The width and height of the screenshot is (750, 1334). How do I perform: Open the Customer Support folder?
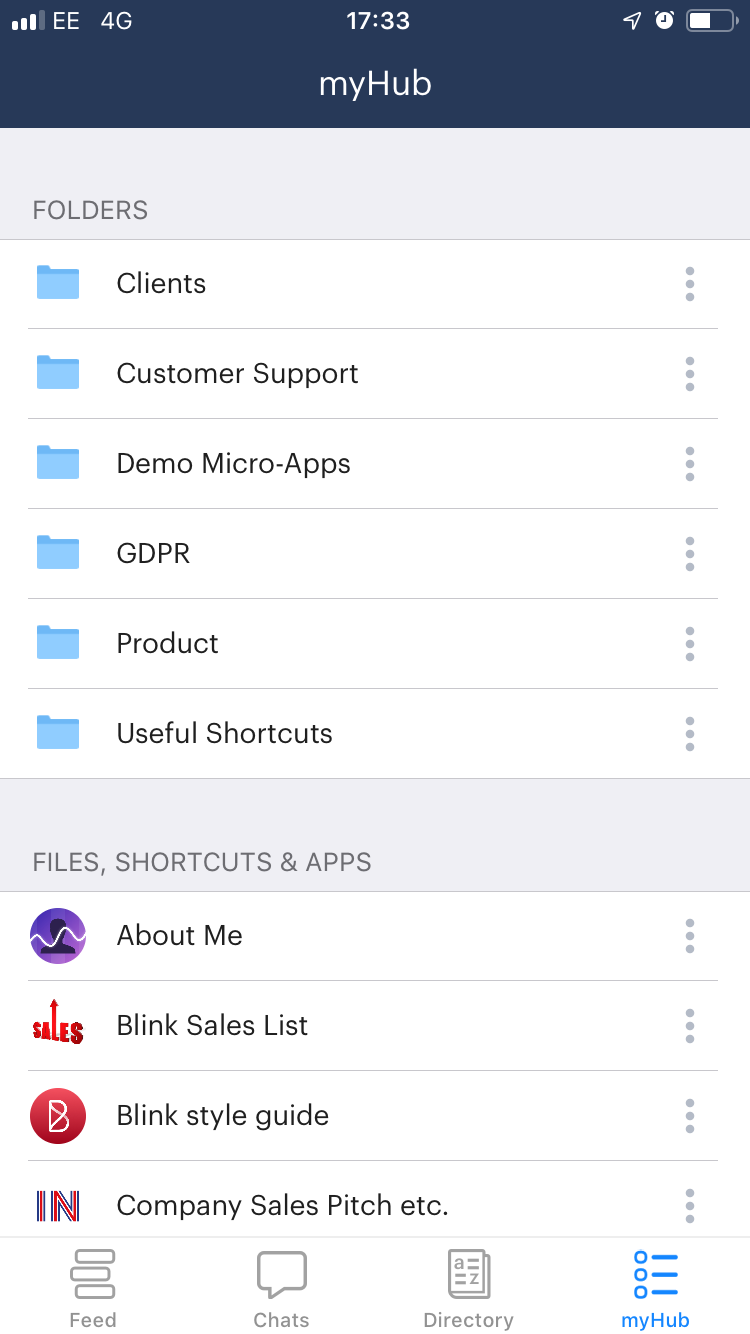coord(237,374)
